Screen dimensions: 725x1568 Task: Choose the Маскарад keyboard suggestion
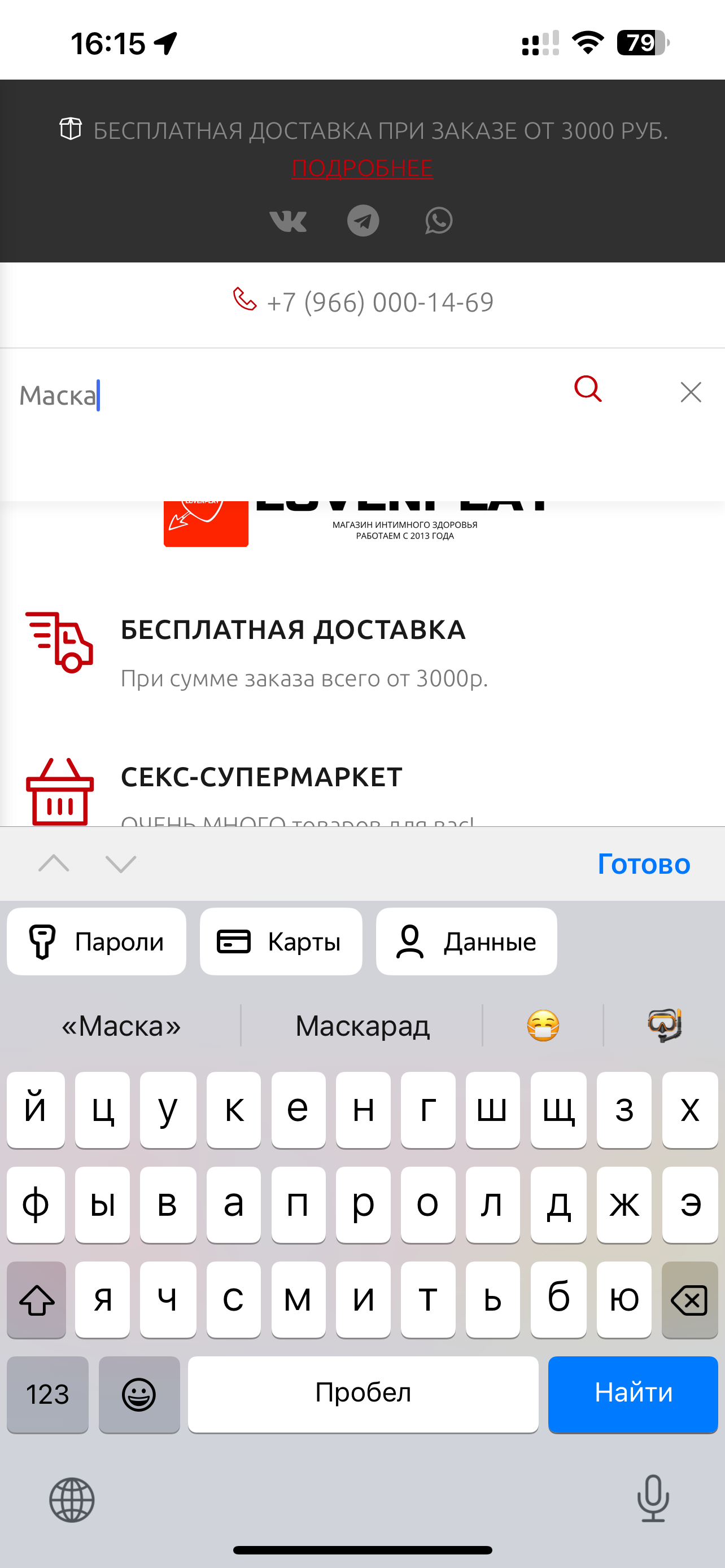[x=362, y=1026]
